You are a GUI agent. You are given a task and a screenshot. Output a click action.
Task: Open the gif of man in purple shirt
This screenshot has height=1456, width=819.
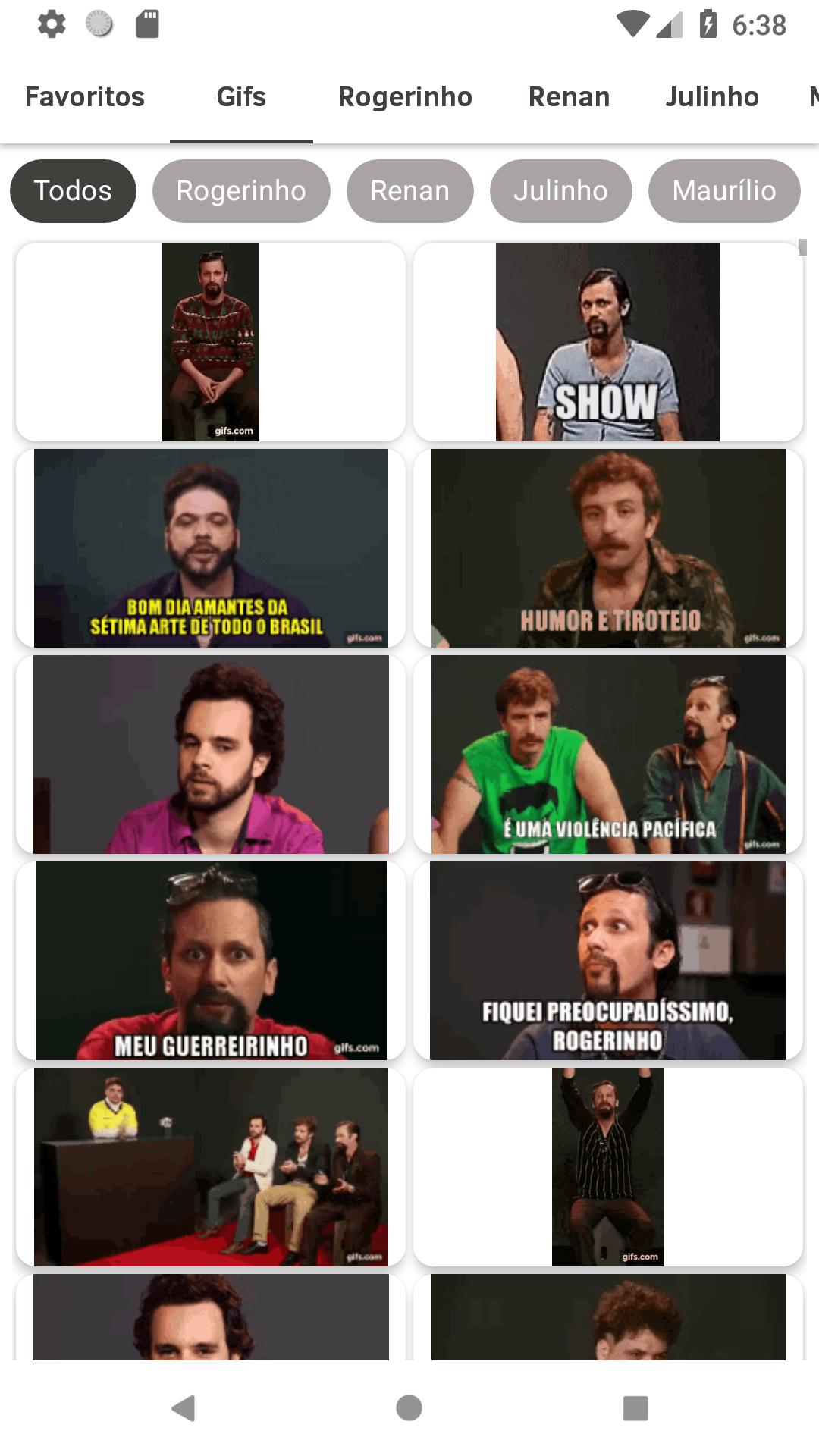tap(211, 755)
